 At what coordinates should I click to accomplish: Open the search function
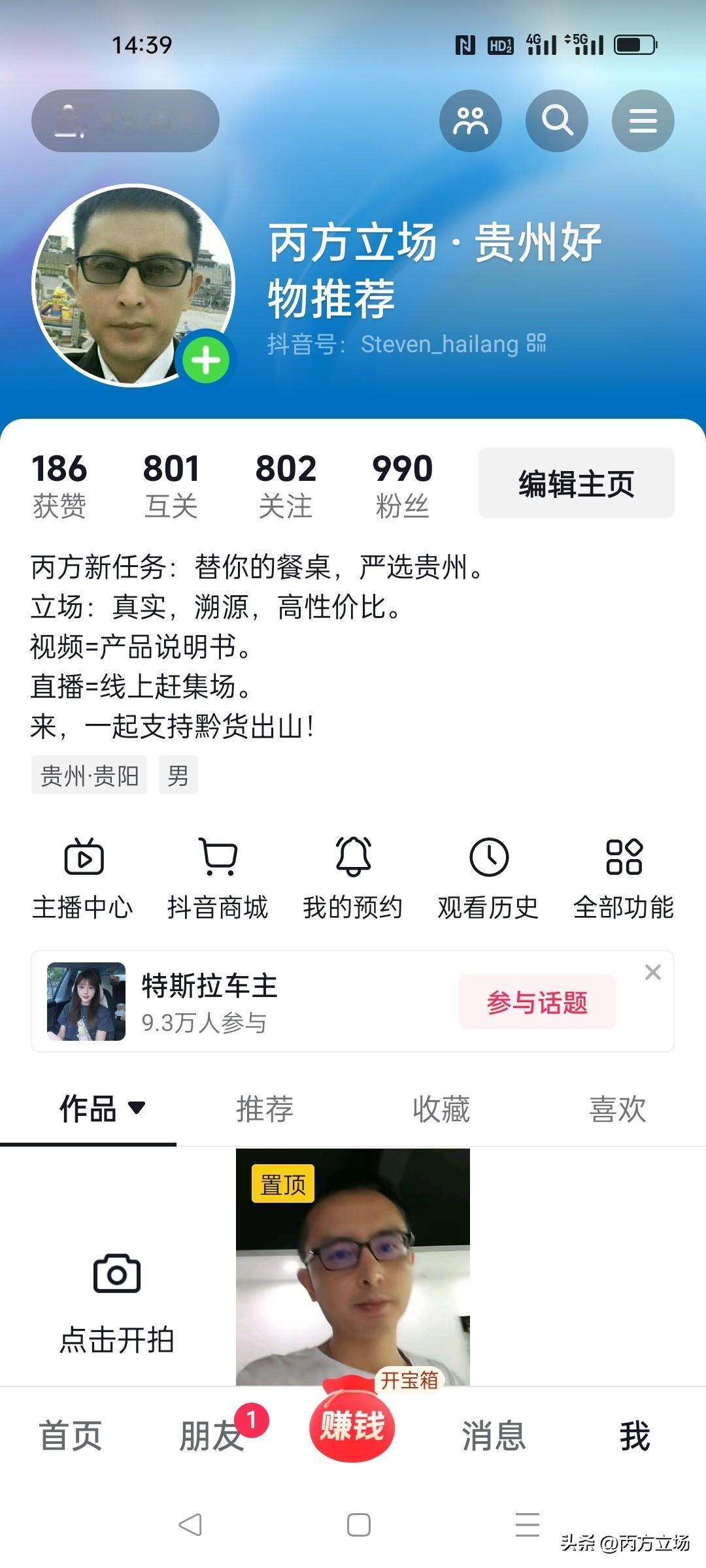(556, 121)
